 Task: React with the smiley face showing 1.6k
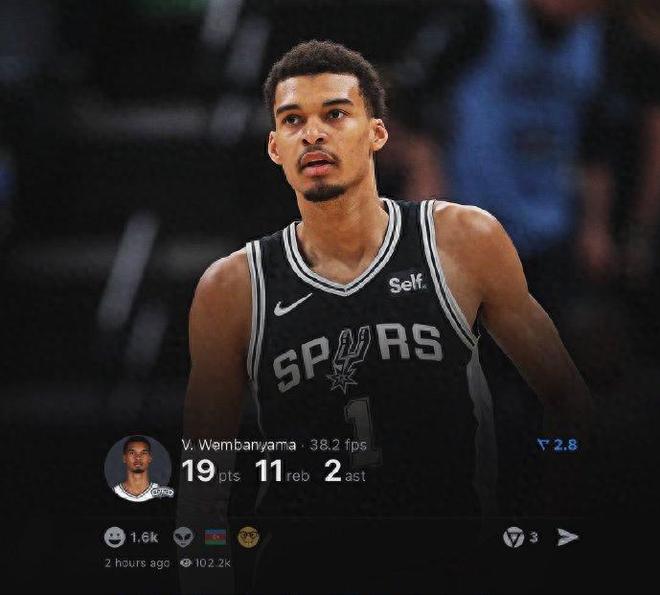point(115,537)
